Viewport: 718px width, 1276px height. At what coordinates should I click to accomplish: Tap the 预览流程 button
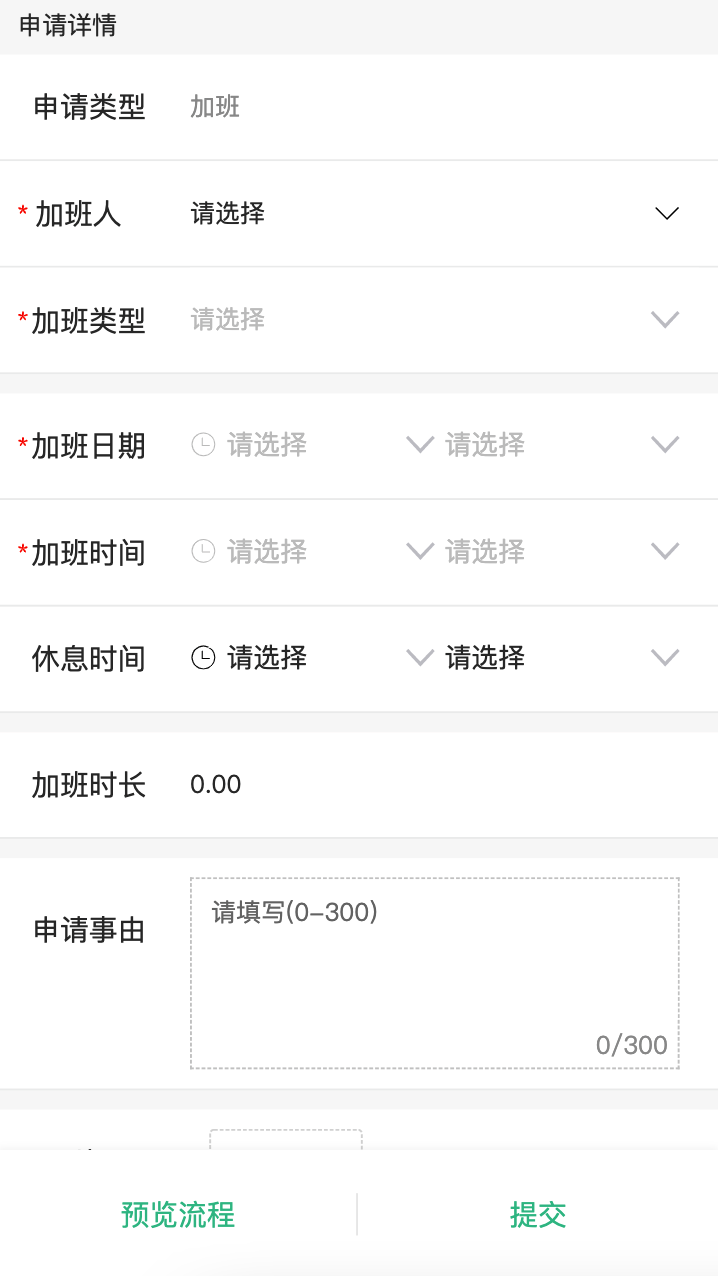(x=178, y=1214)
